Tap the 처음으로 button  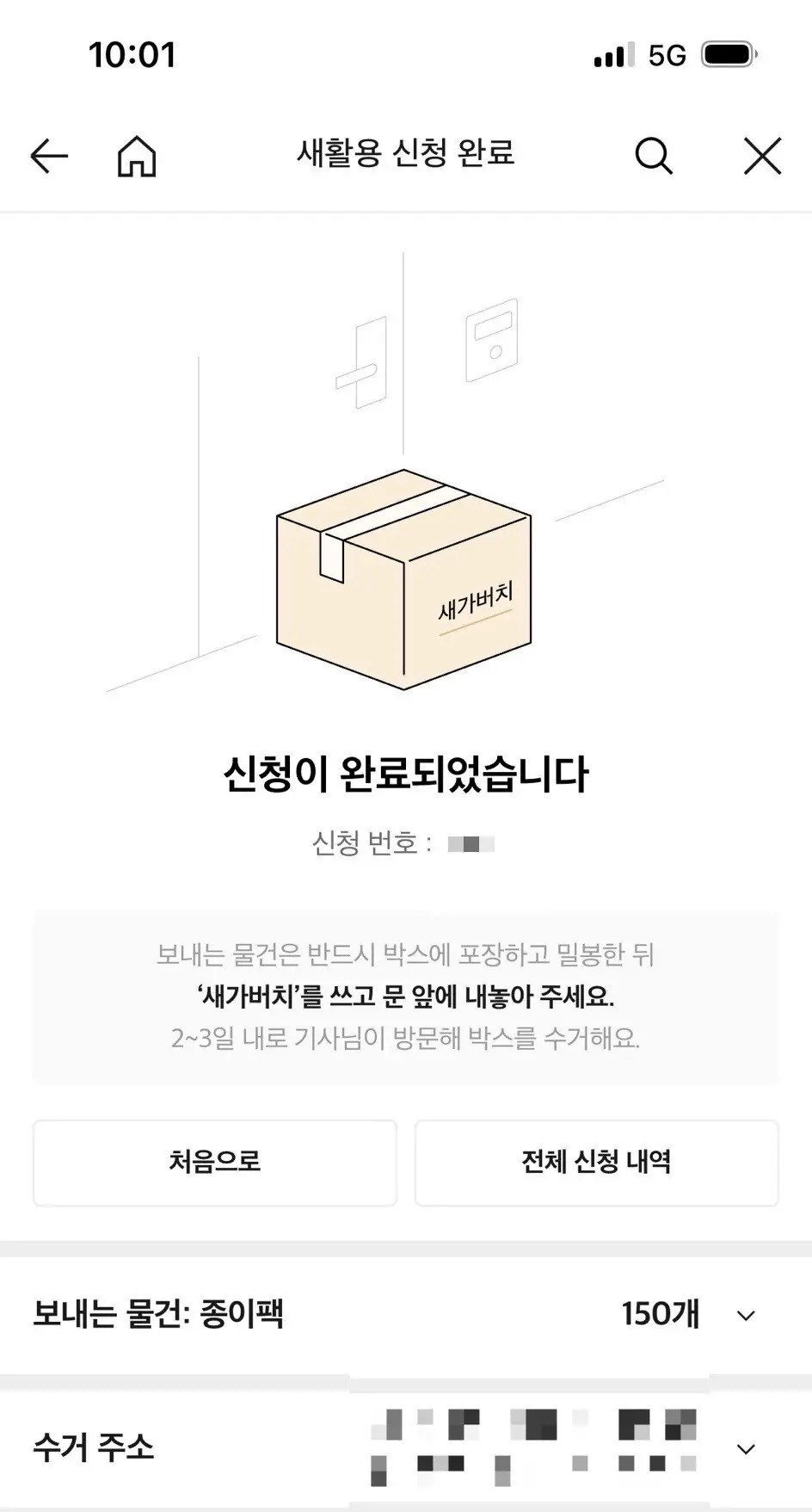215,1163
